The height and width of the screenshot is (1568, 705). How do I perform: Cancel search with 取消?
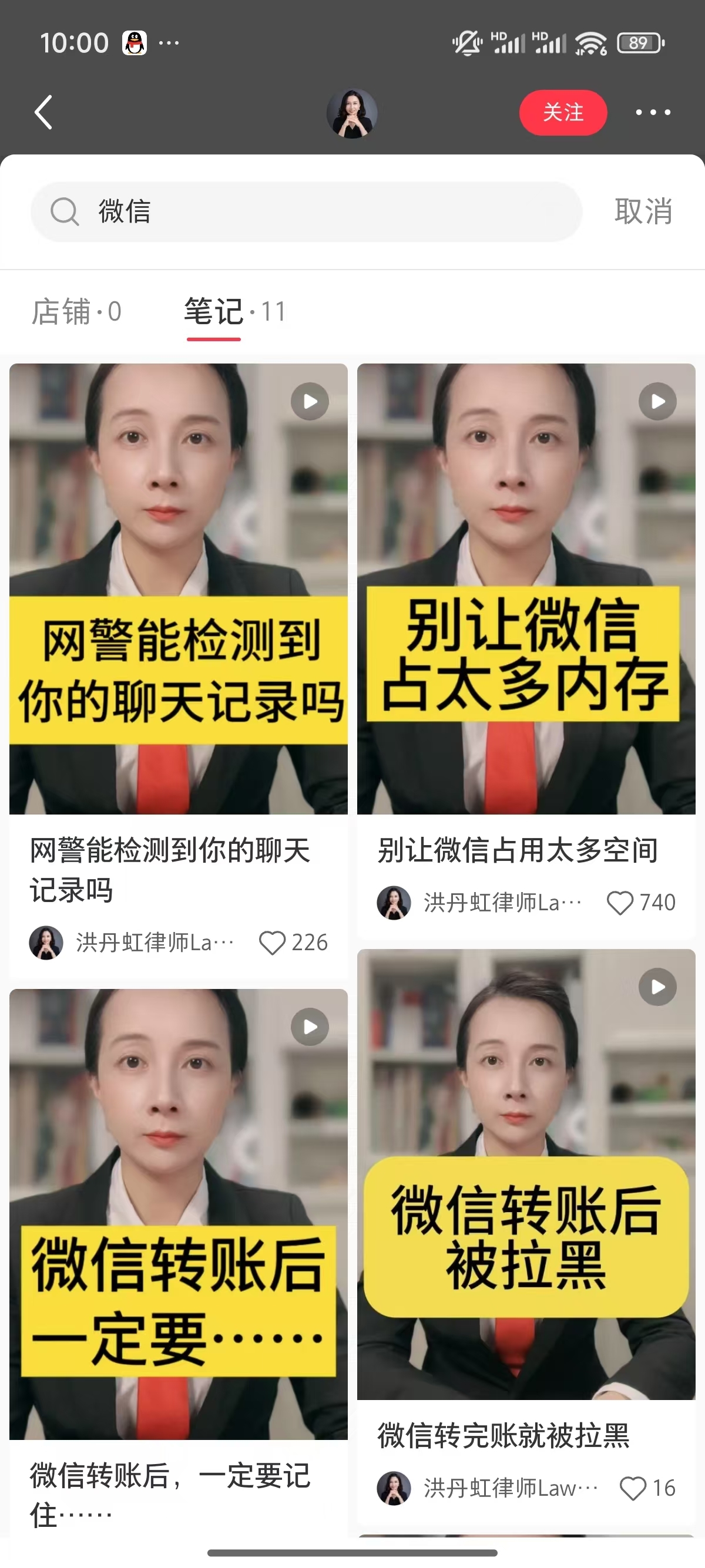(643, 212)
